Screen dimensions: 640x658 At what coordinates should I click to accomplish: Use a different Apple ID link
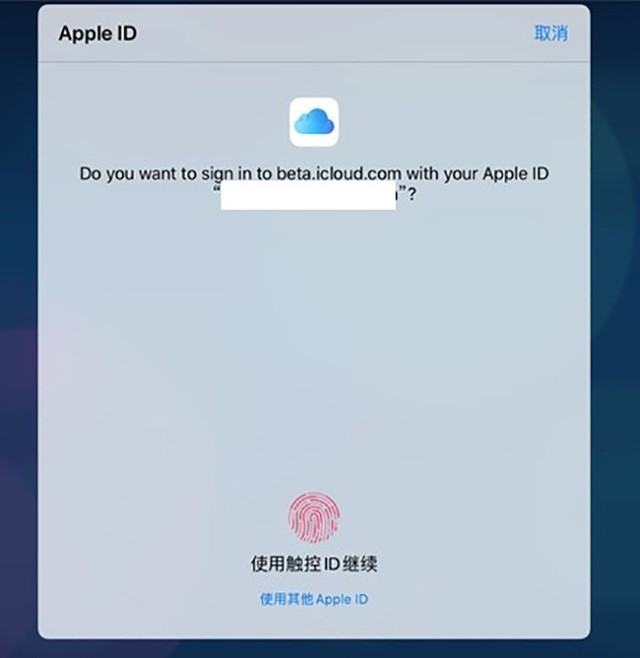click(x=313, y=599)
